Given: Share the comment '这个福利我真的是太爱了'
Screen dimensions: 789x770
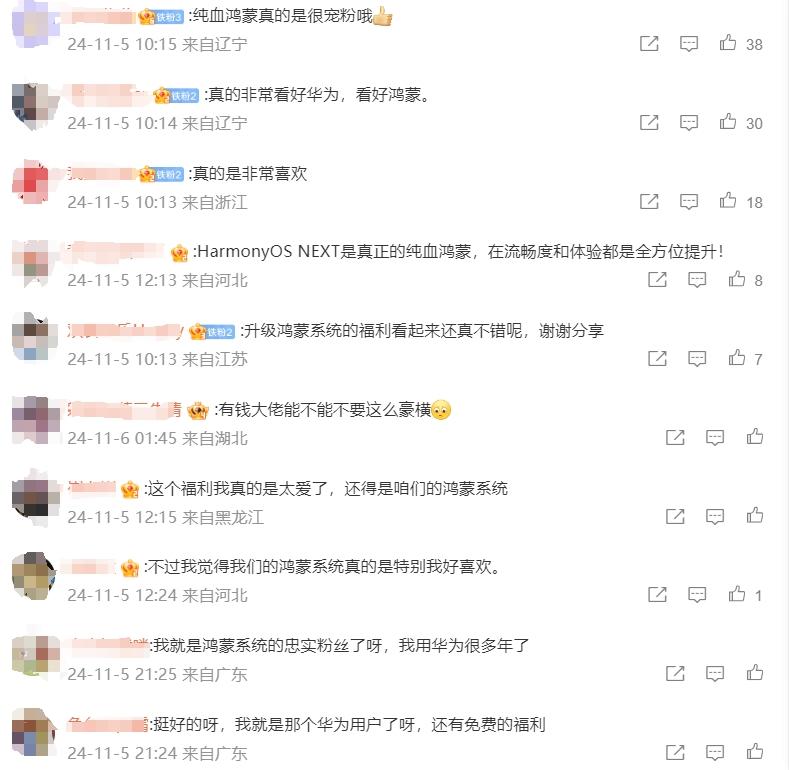Looking at the screenshot, I should pos(675,516).
